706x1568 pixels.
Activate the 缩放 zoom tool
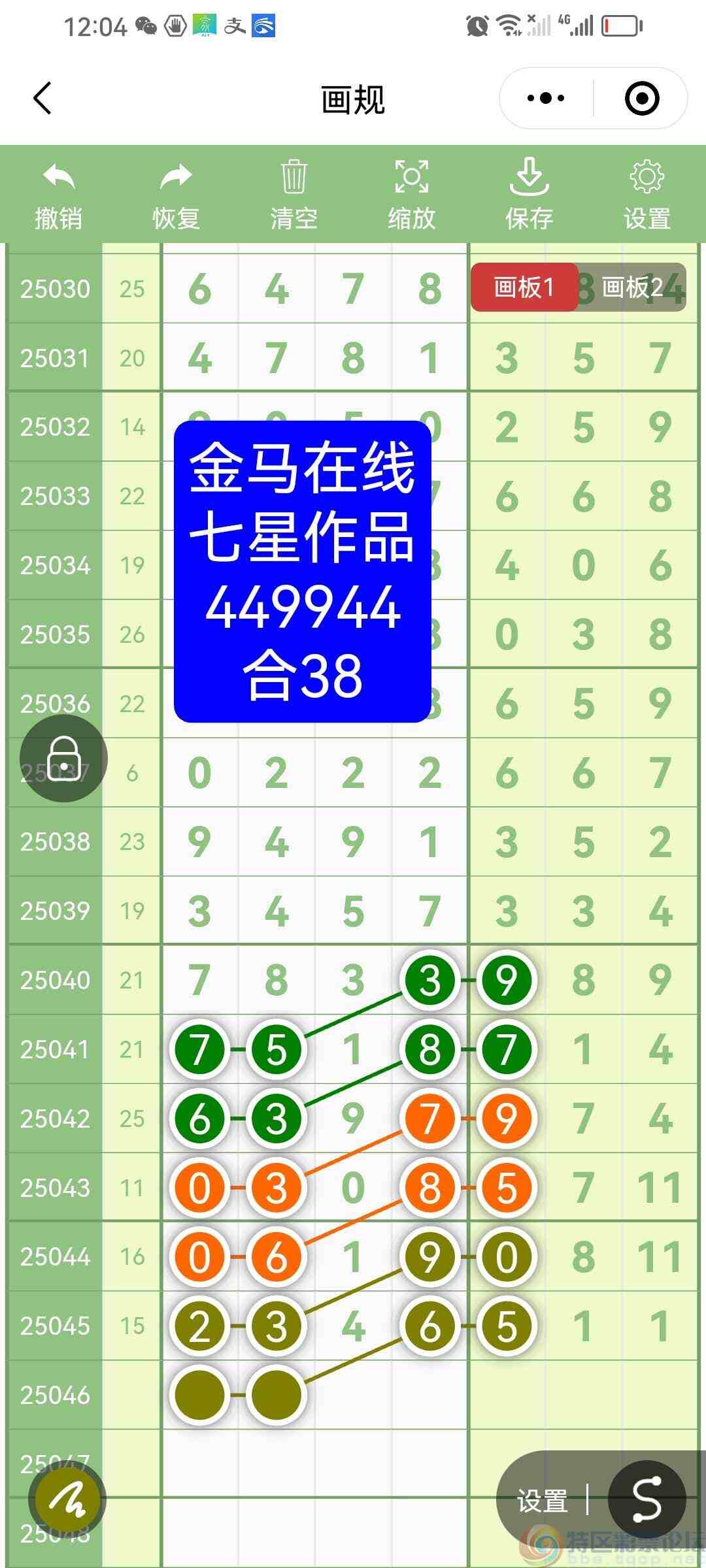[411, 193]
